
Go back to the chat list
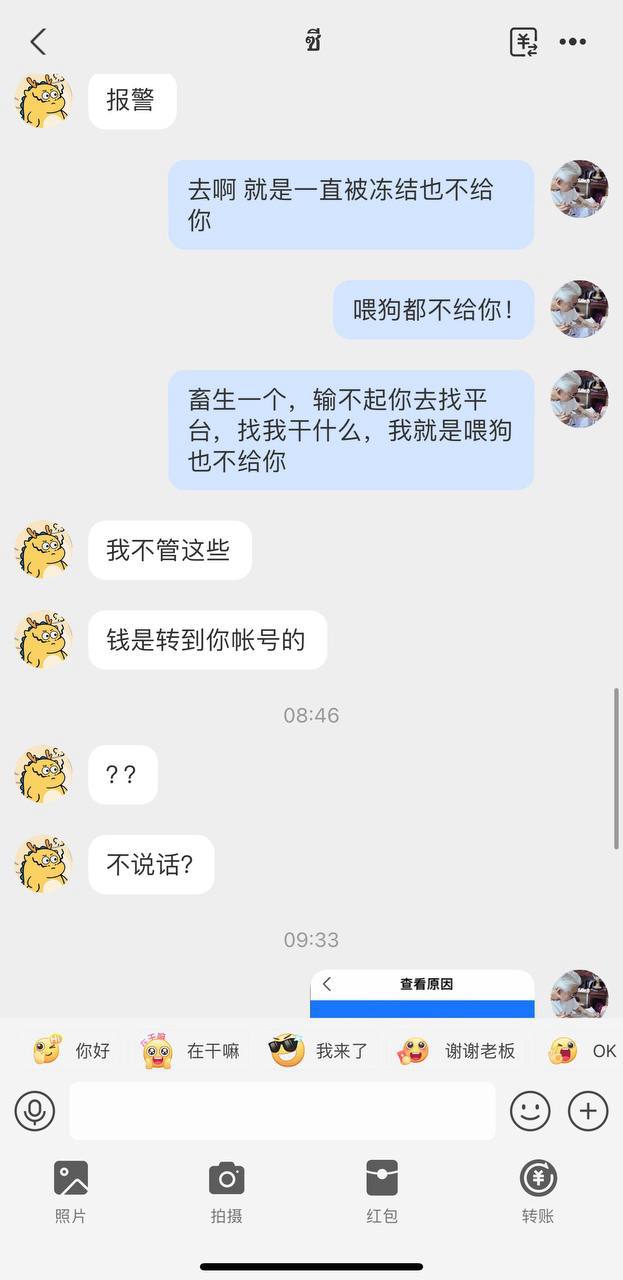coord(38,42)
